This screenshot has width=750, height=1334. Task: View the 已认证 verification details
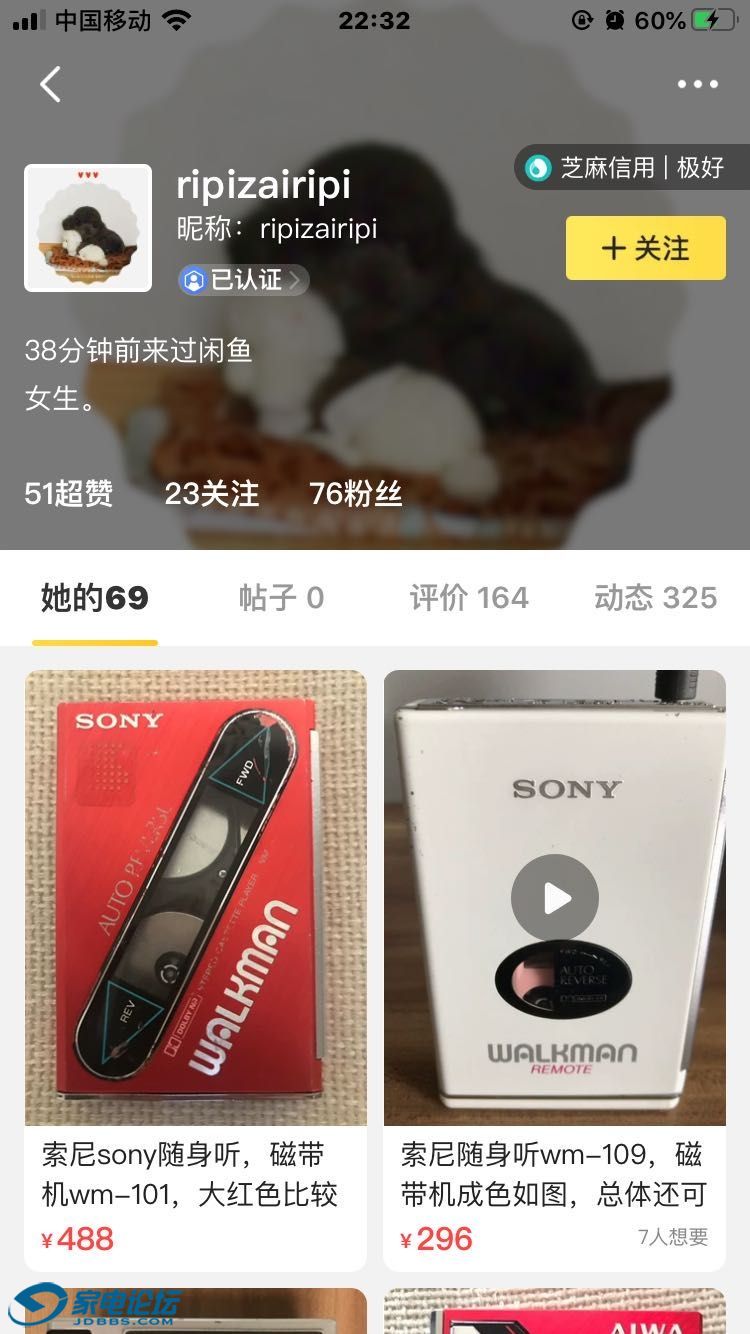point(243,280)
